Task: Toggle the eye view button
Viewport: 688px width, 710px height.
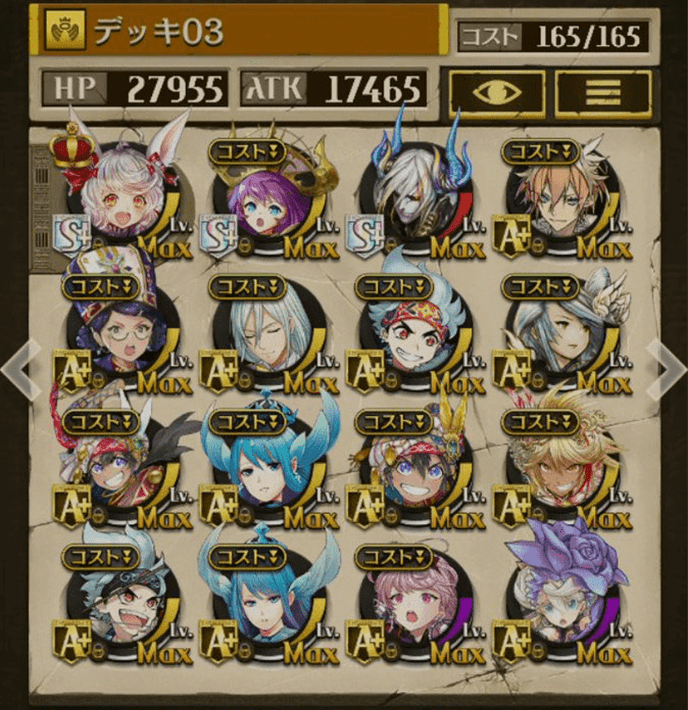Action: [x=495, y=92]
